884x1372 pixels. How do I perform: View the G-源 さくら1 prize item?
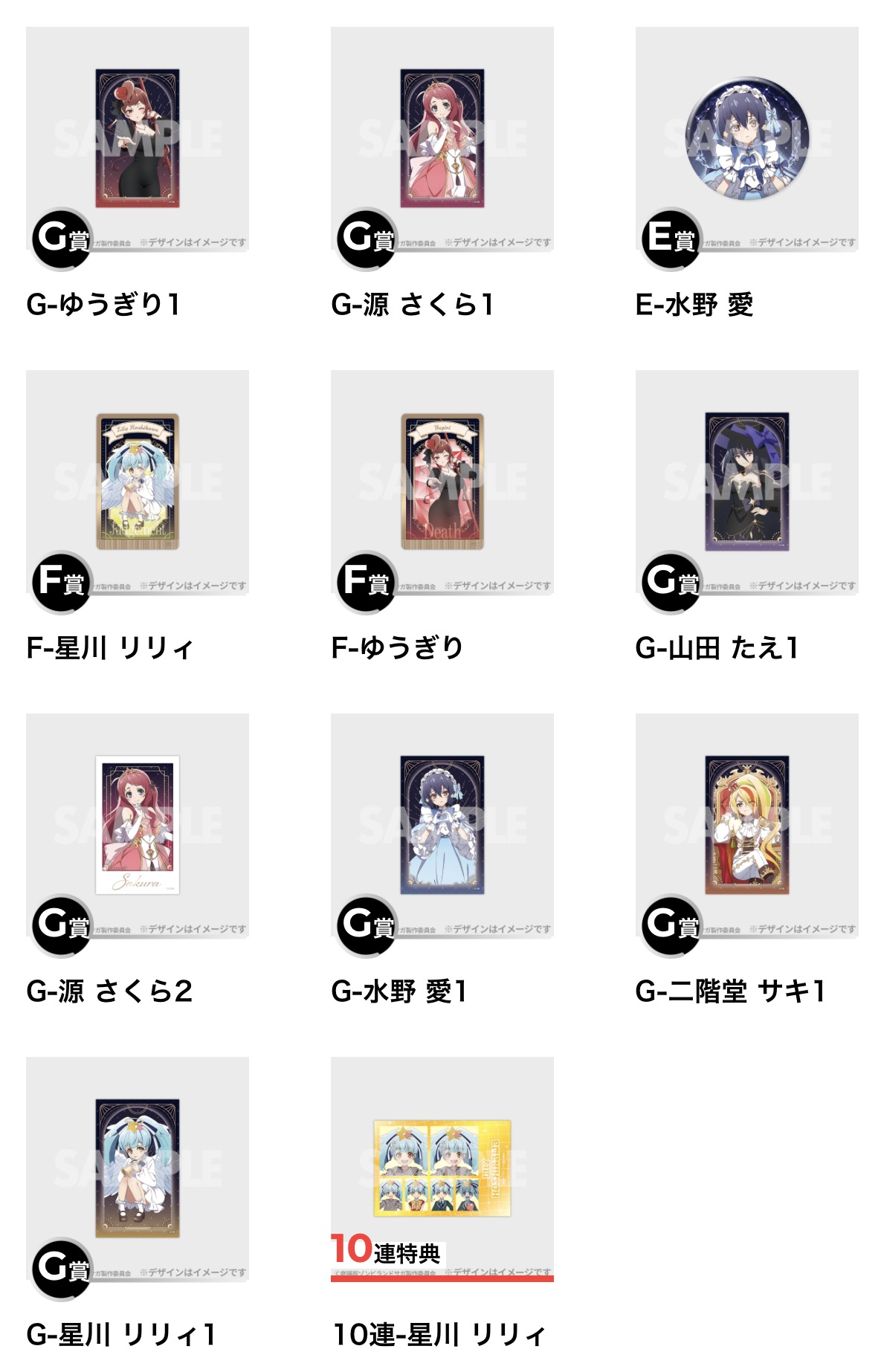[442, 139]
